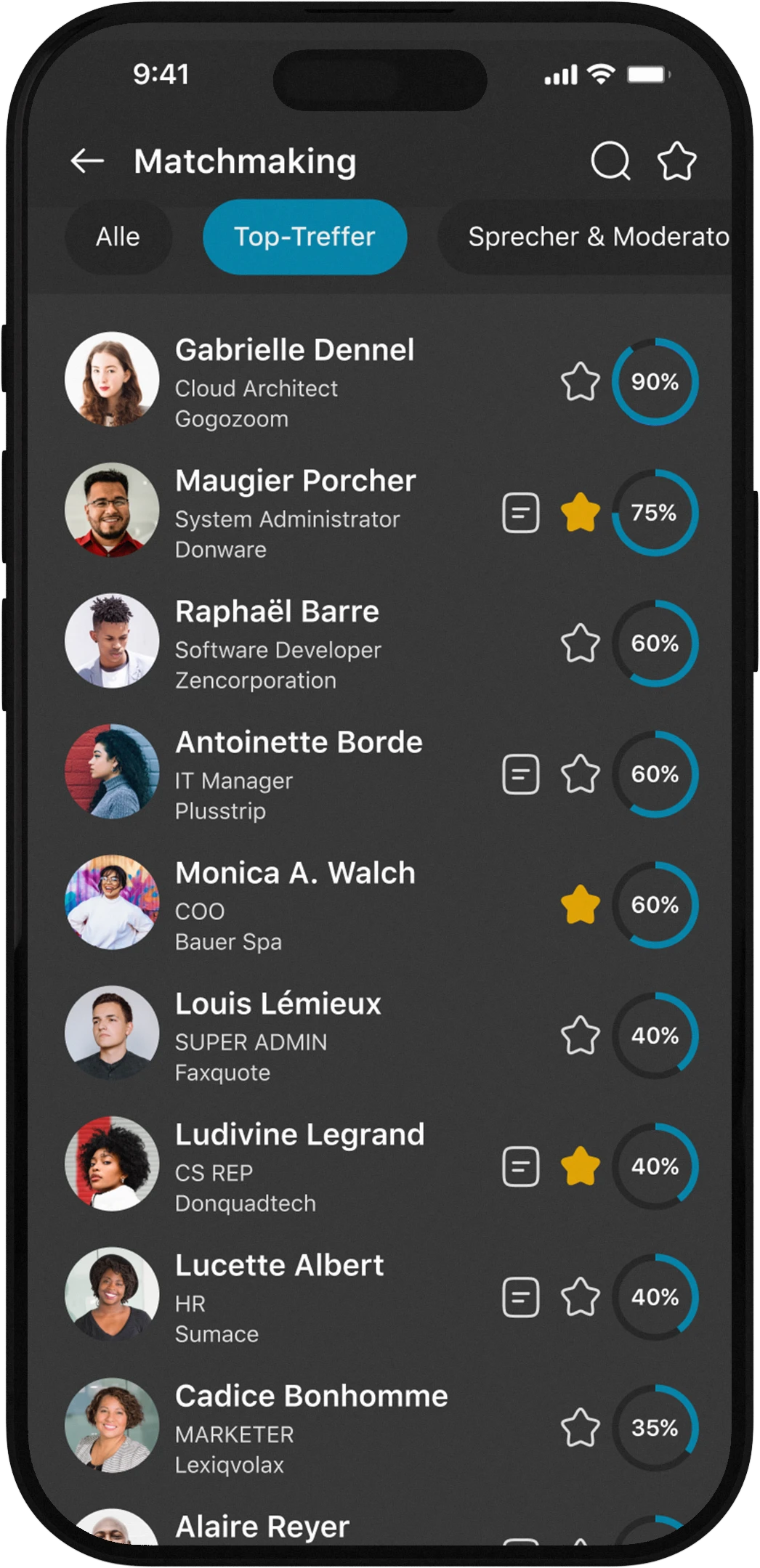Open favorites star in the header

tap(677, 161)
